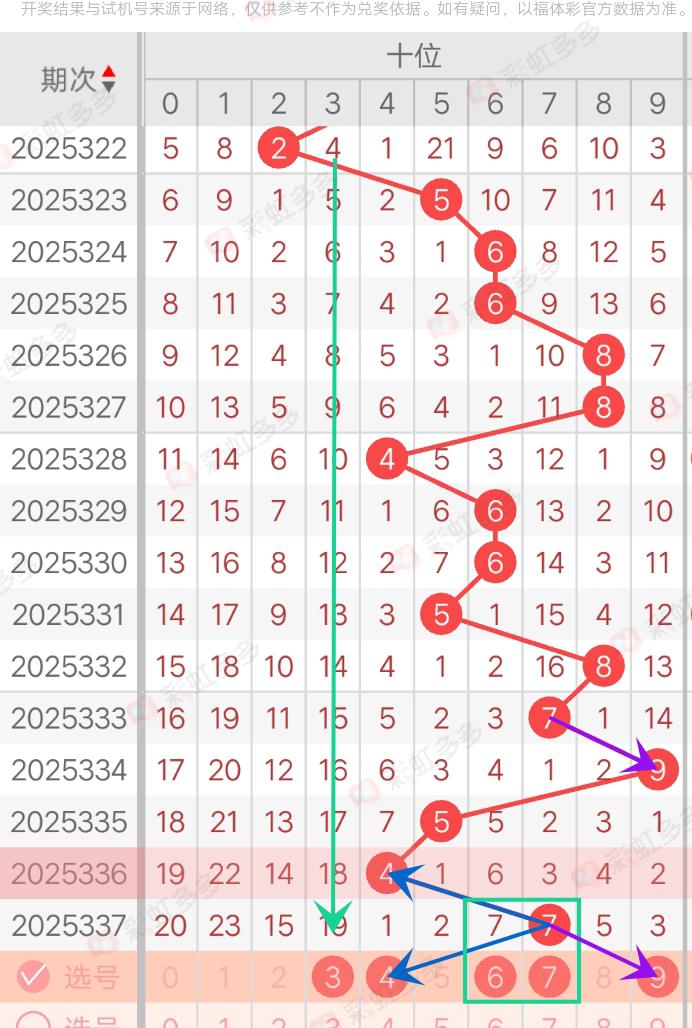Select number 5 in the checked 选号 row
The image size is (692, 1028).
pyautogui.click(x=441, y=977)
